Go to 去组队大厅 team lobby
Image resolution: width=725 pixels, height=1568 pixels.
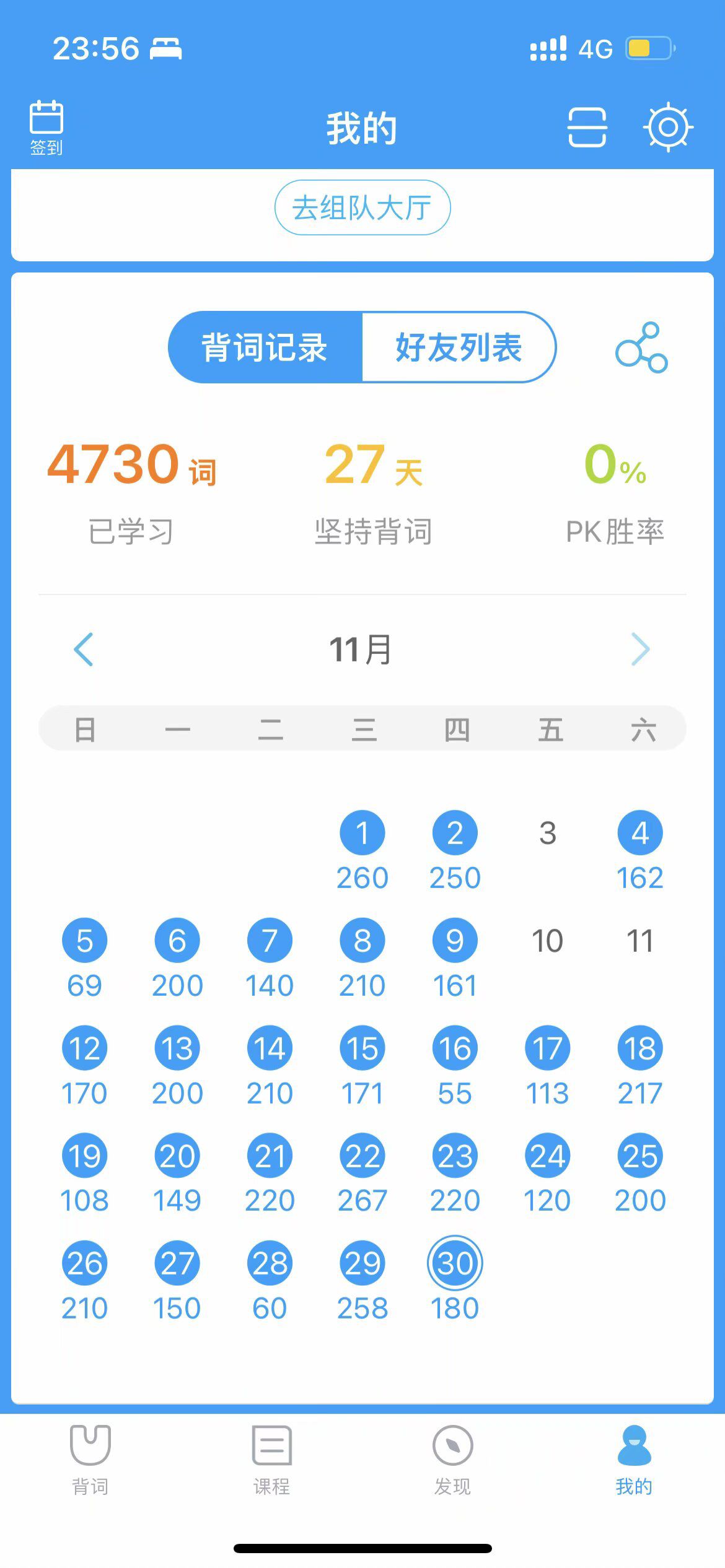click(x=362, y=208)
